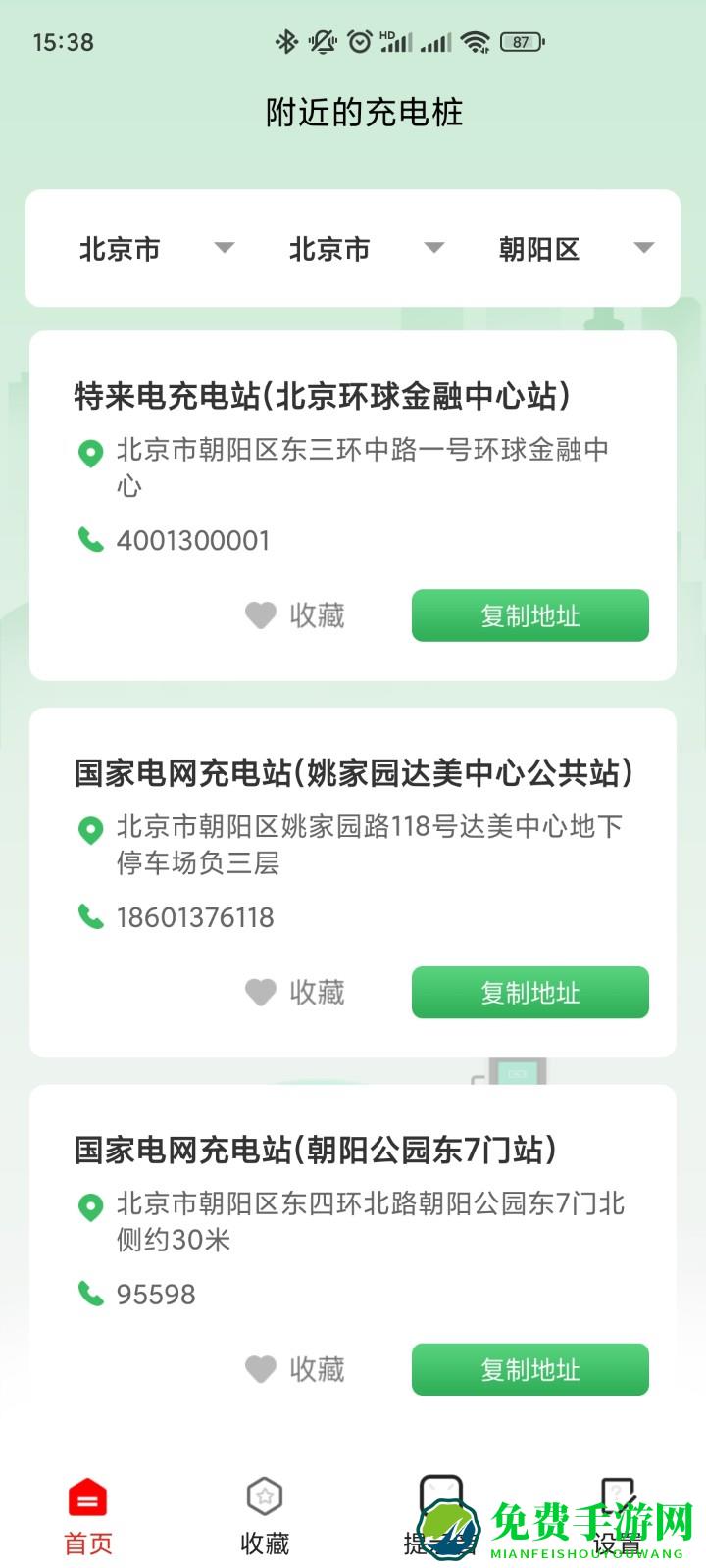This screenshot has width=706, height=1568.
Task: Click the phone icon next to 18601376118
Action: [92, 918]
